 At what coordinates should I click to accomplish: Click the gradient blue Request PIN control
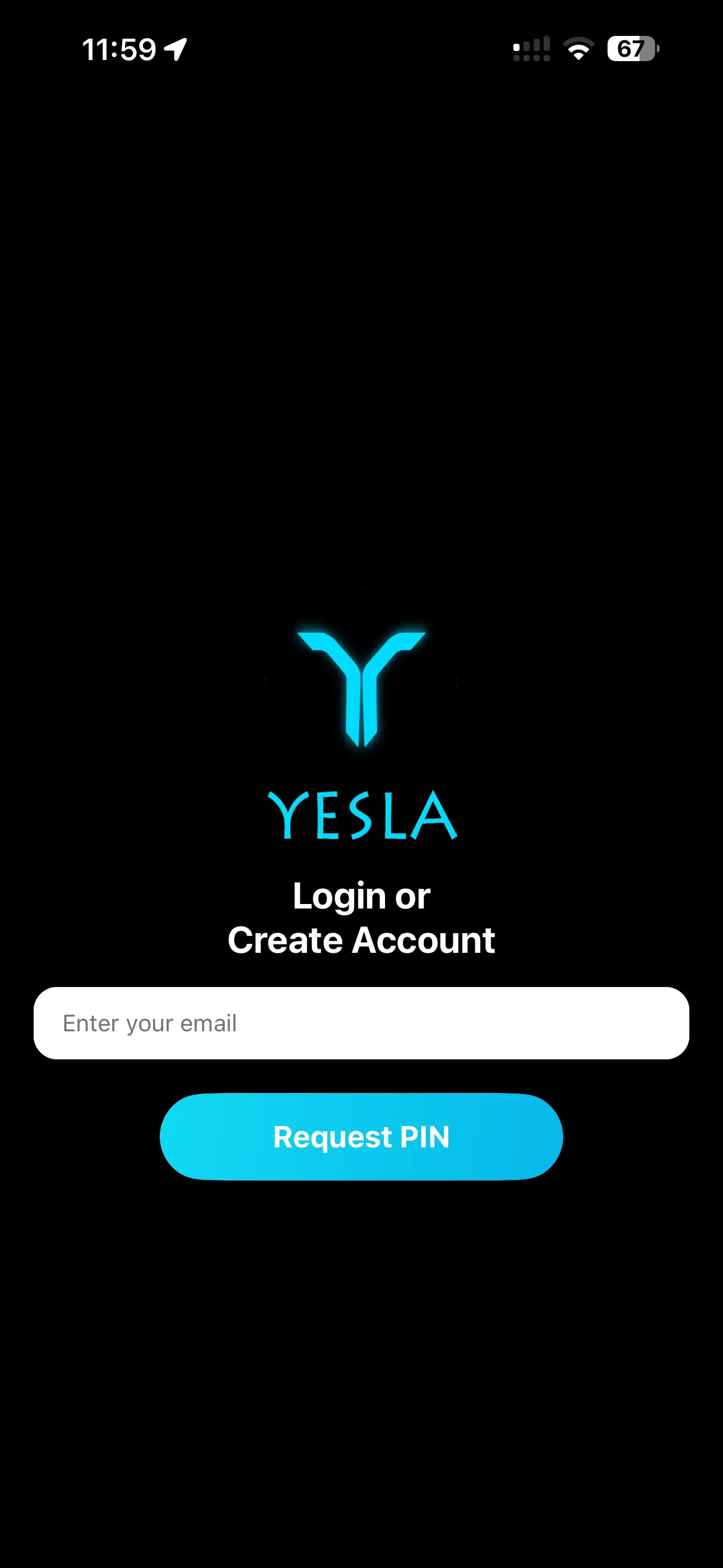[361, 1136]
